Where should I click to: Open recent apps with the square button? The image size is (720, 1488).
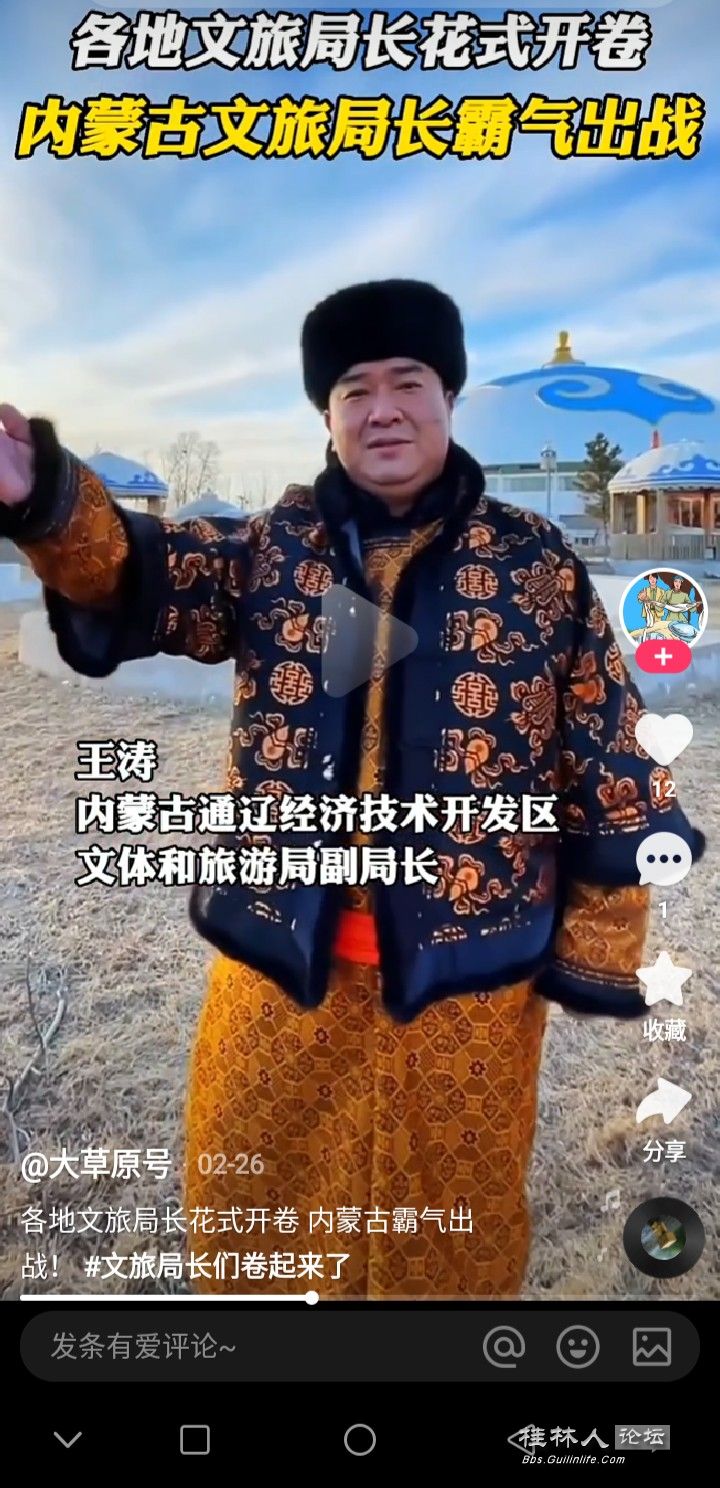click(195, 1440)
